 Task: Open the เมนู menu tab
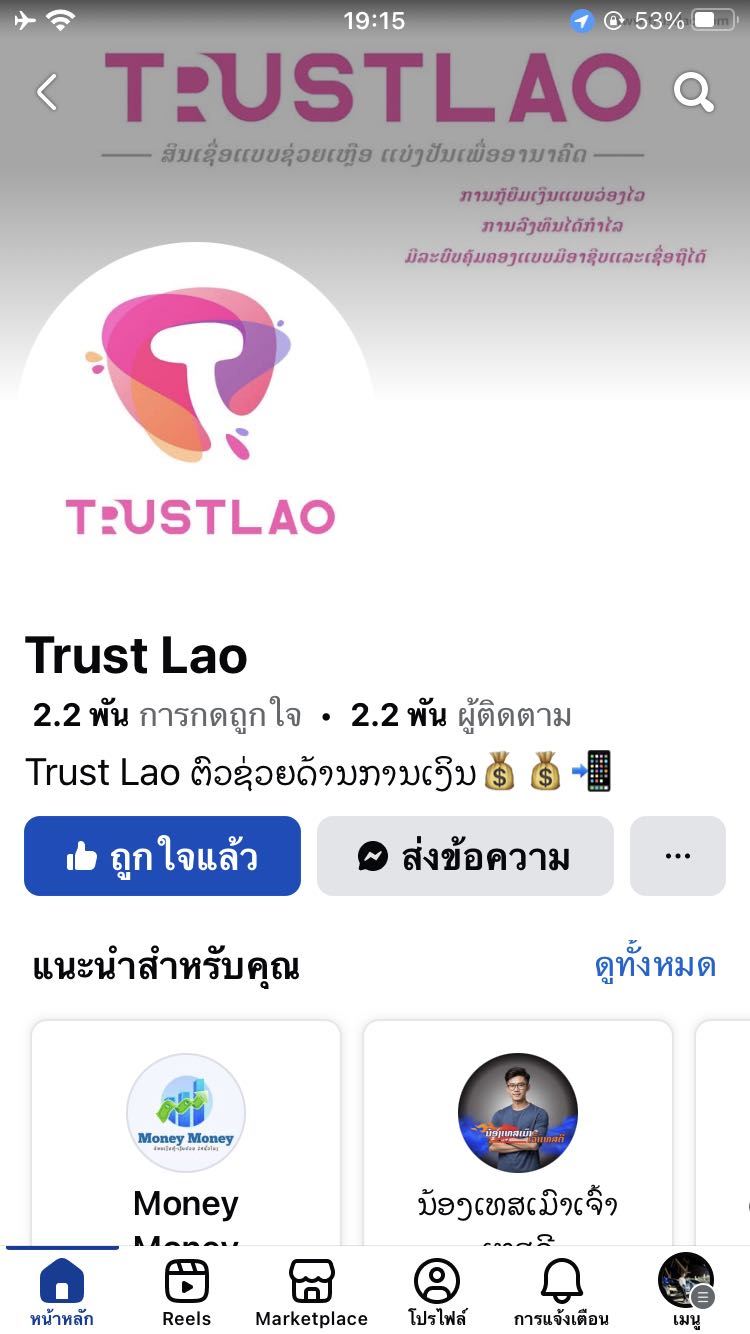click(686, 1290)
